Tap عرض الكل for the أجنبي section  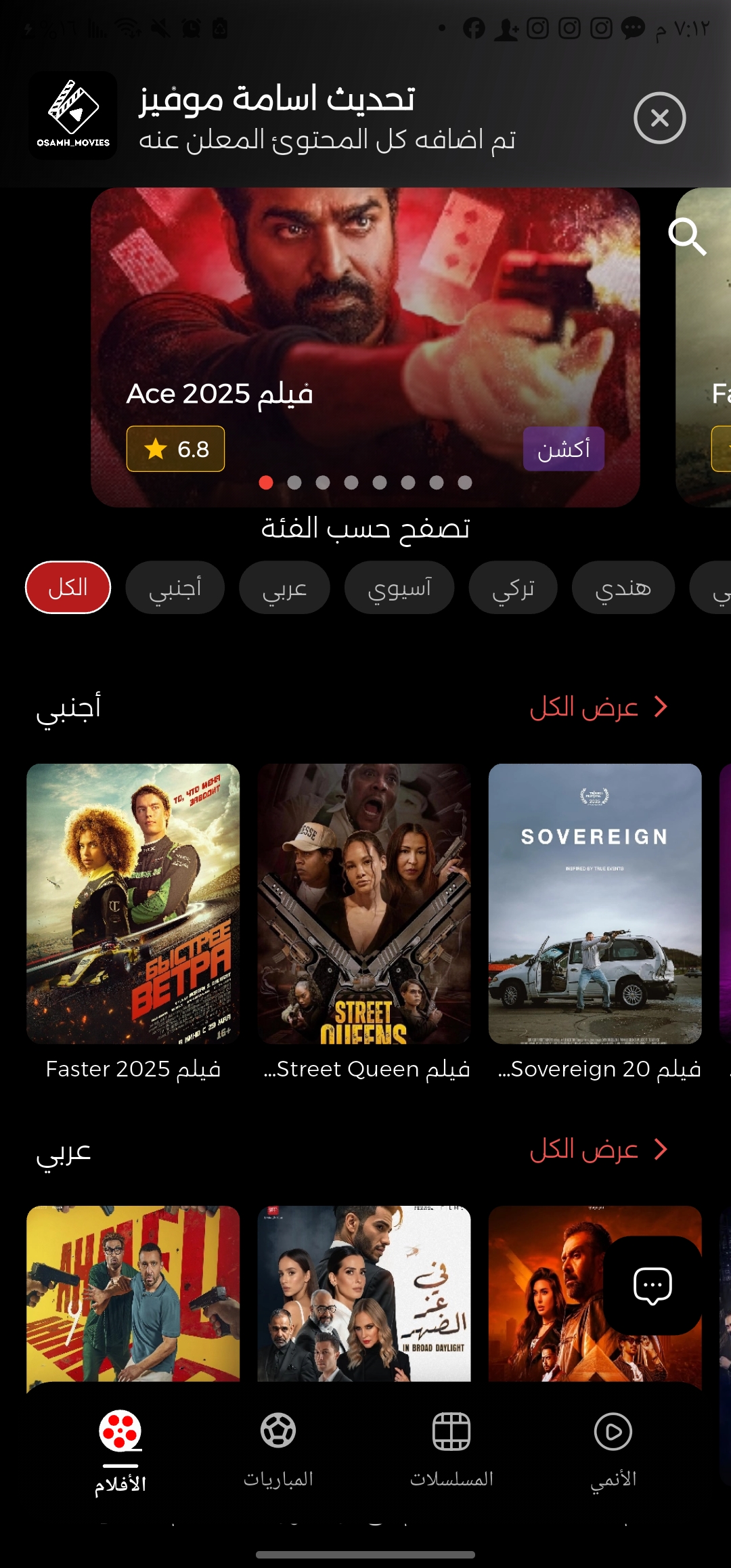click(x=598, y=707)
